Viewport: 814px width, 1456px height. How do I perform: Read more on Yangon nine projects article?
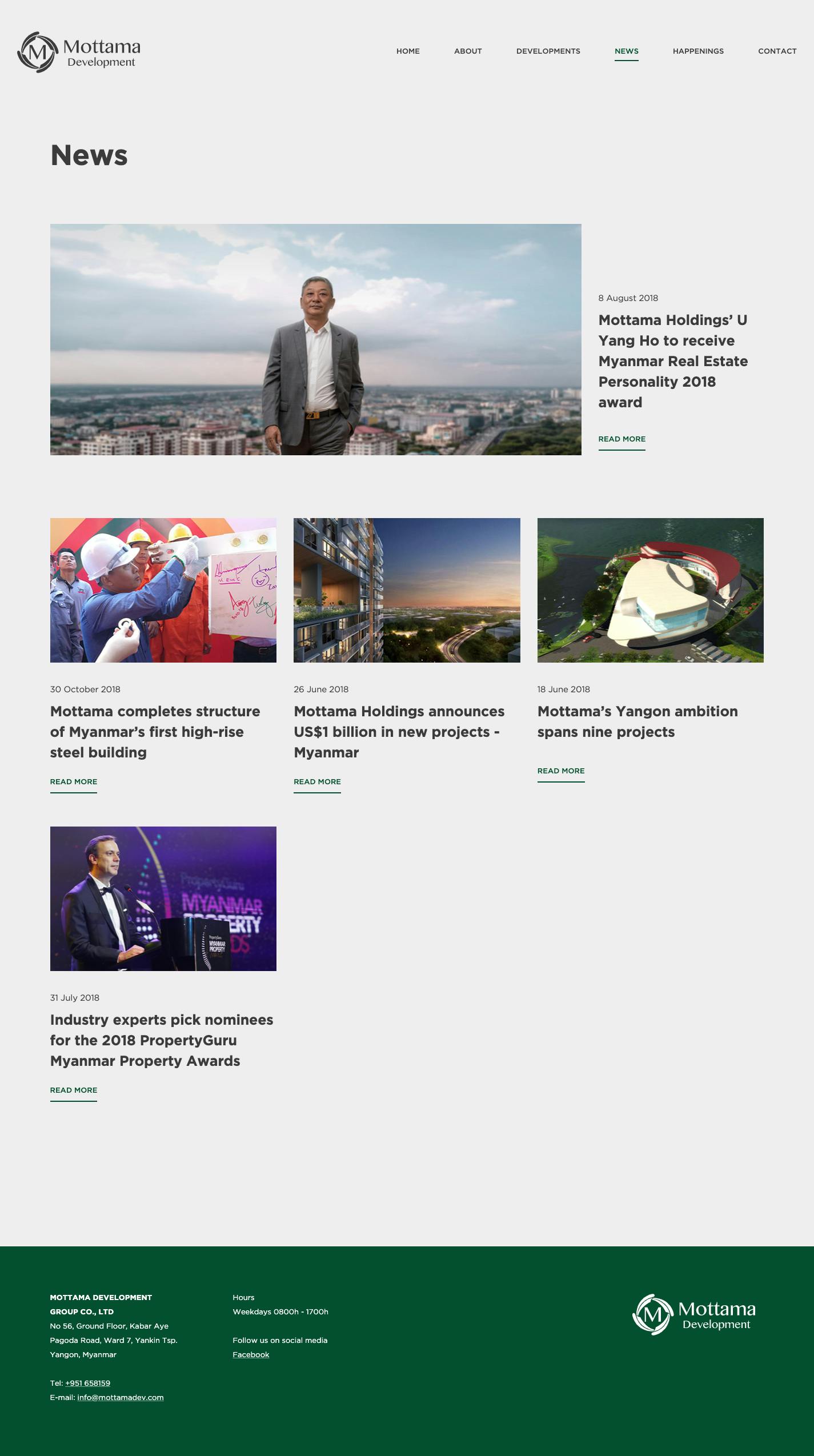[560, 771]
